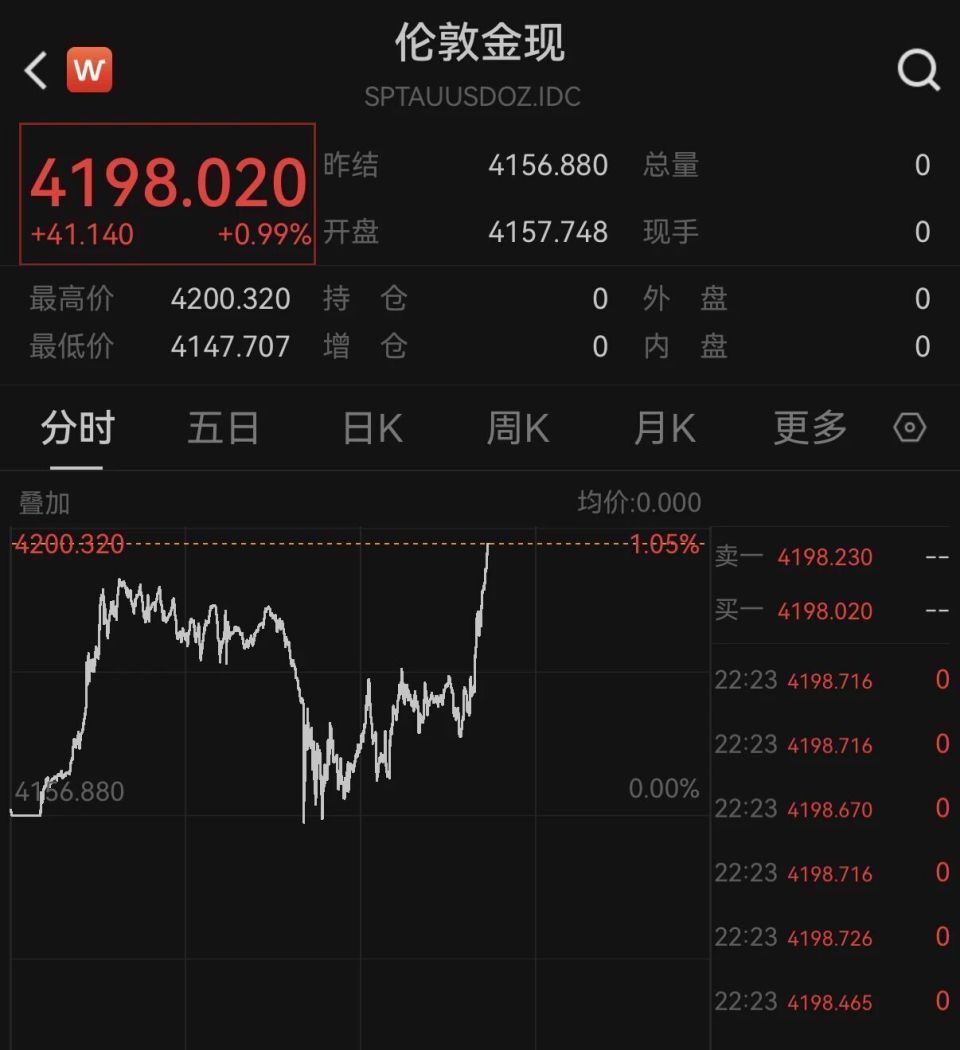
Task: Click the dashed 4200.320 high price marker
Action: point(66,545)
